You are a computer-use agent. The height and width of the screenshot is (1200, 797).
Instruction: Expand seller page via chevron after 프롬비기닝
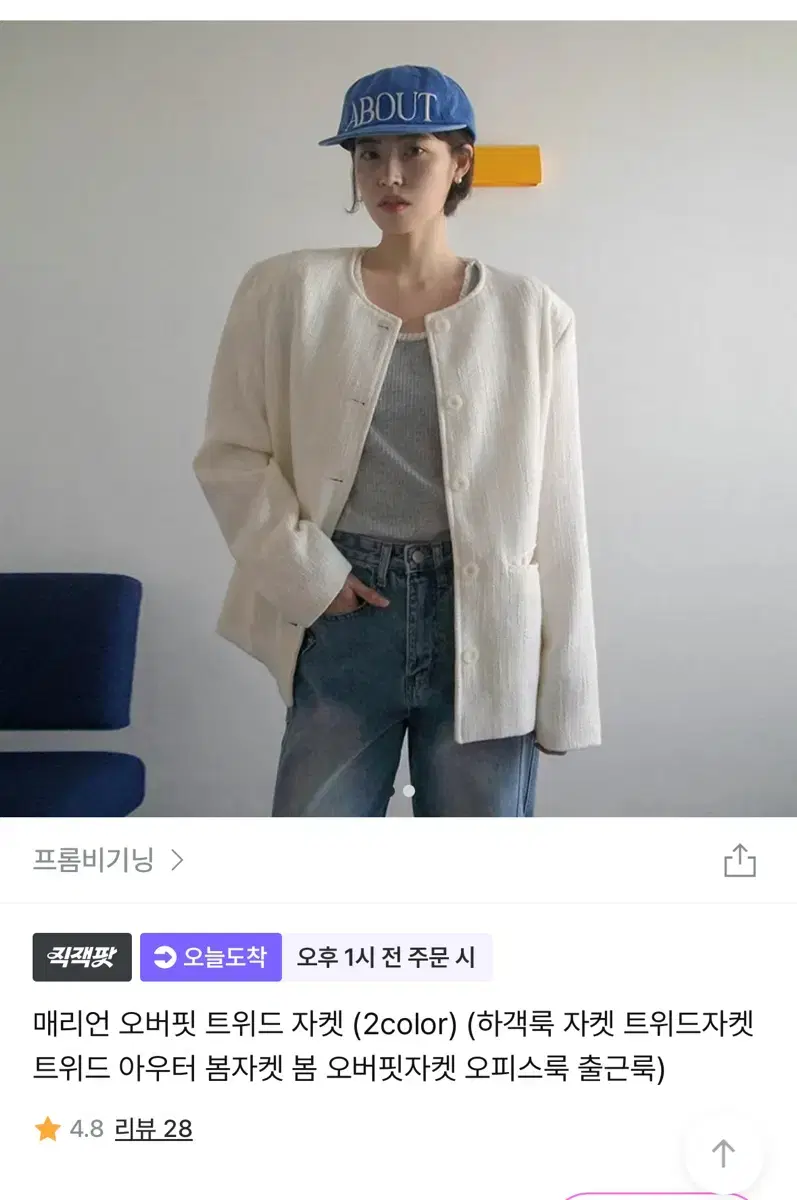pyautogui.click(x=178, y=858)
